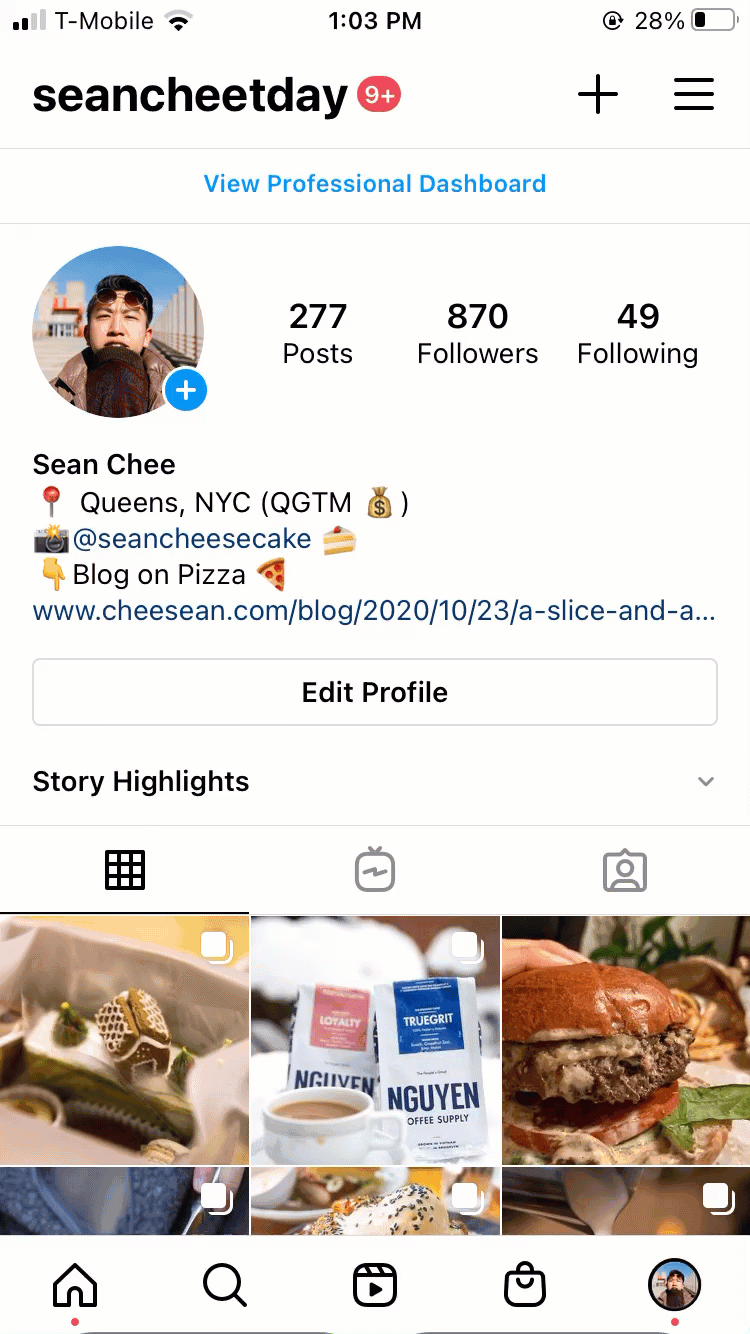Open the cheesean.com blog link
The width and height of the screenshot is (750, 1334).
374,611
